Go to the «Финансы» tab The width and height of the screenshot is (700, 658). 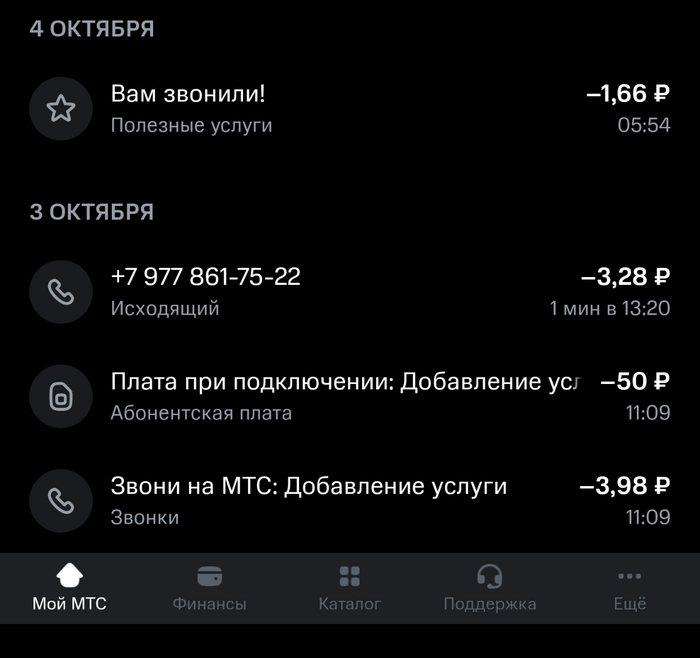[209, 588]
